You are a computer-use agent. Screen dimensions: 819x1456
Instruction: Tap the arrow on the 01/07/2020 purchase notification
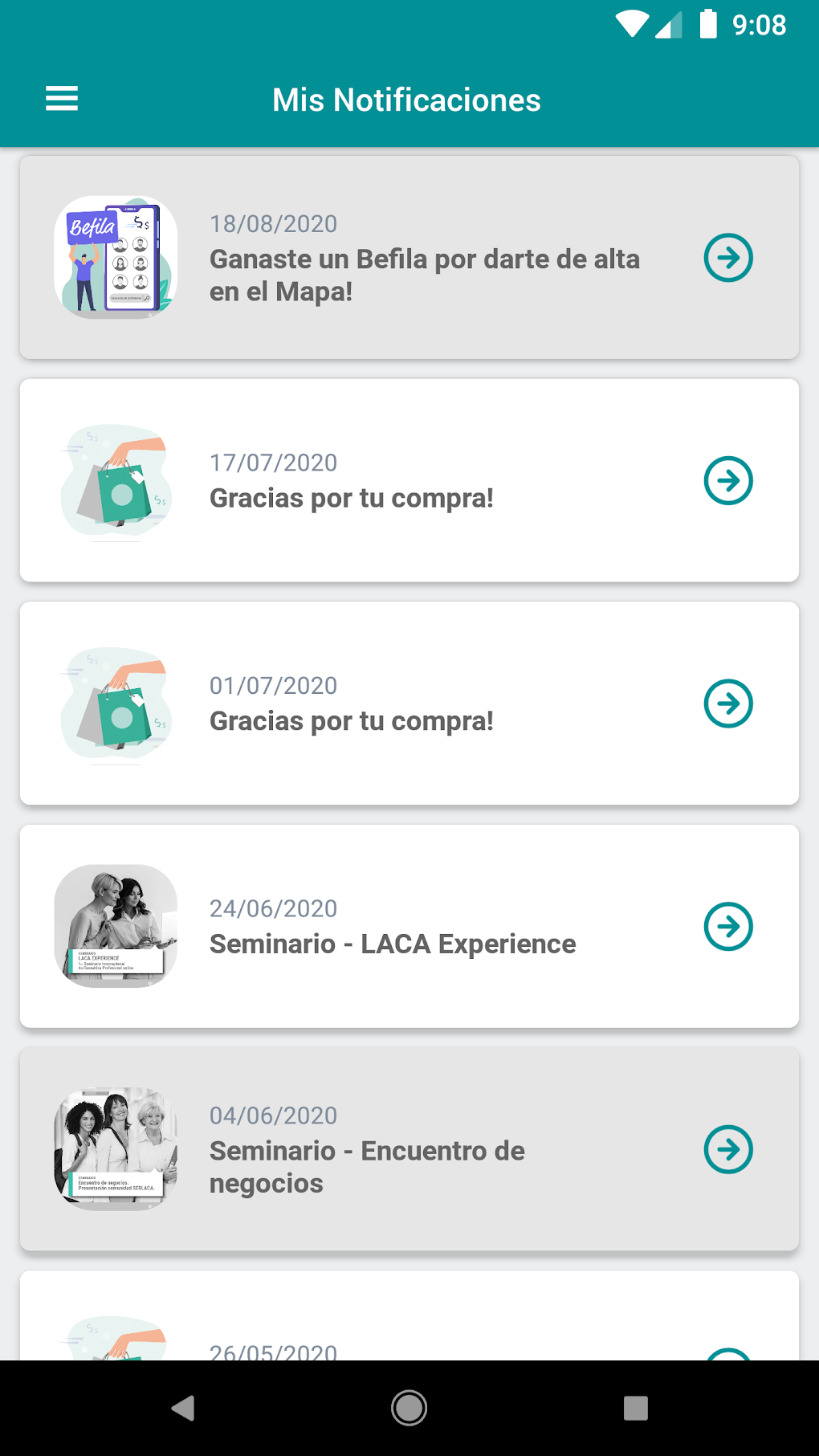728,704
